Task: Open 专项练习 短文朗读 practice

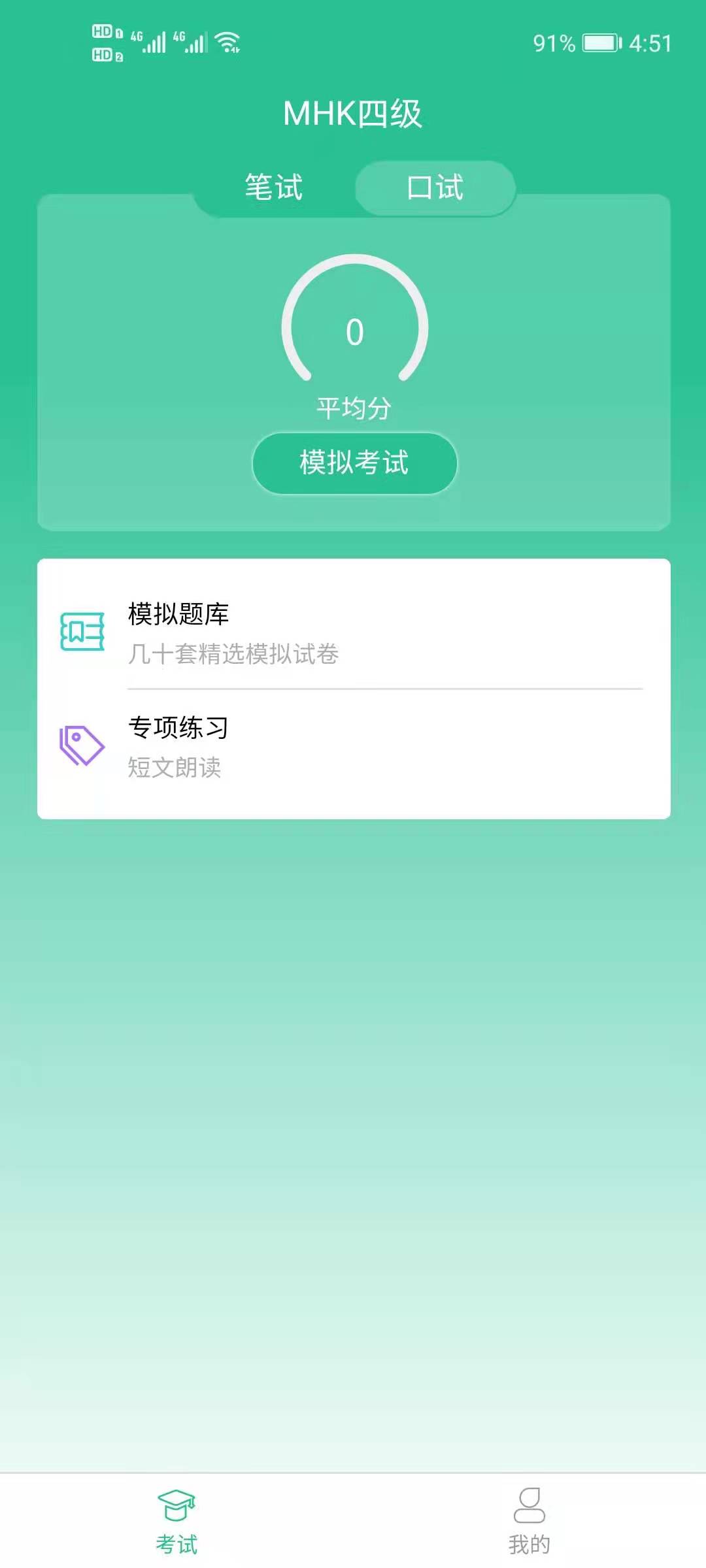Action: click(353, 746)
